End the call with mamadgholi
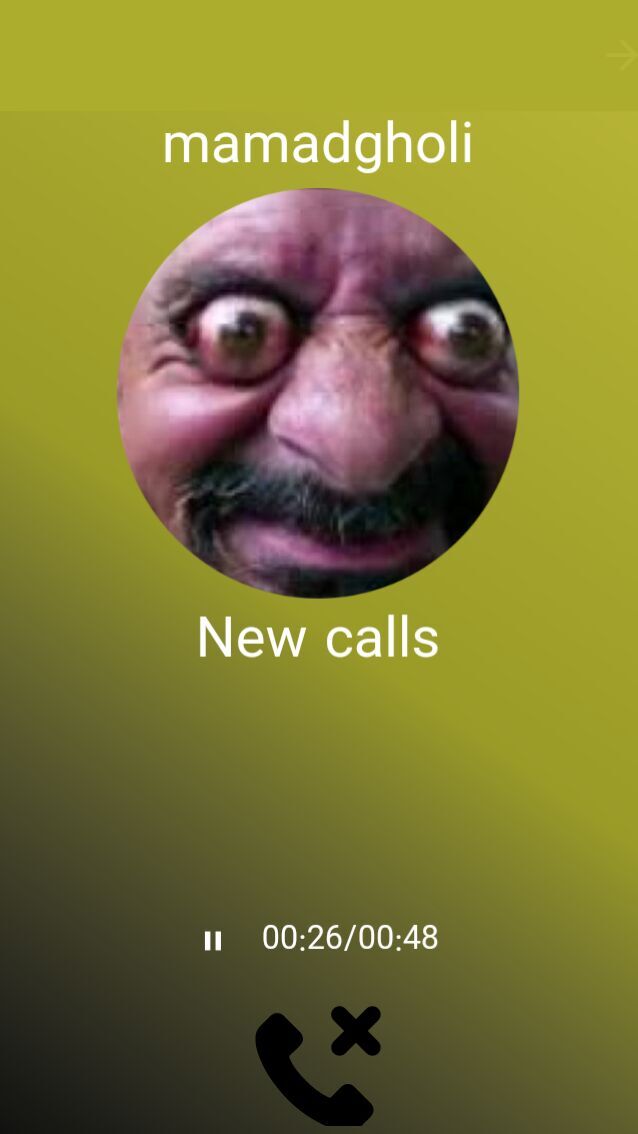638x1134 pixels. (317, 1067)
